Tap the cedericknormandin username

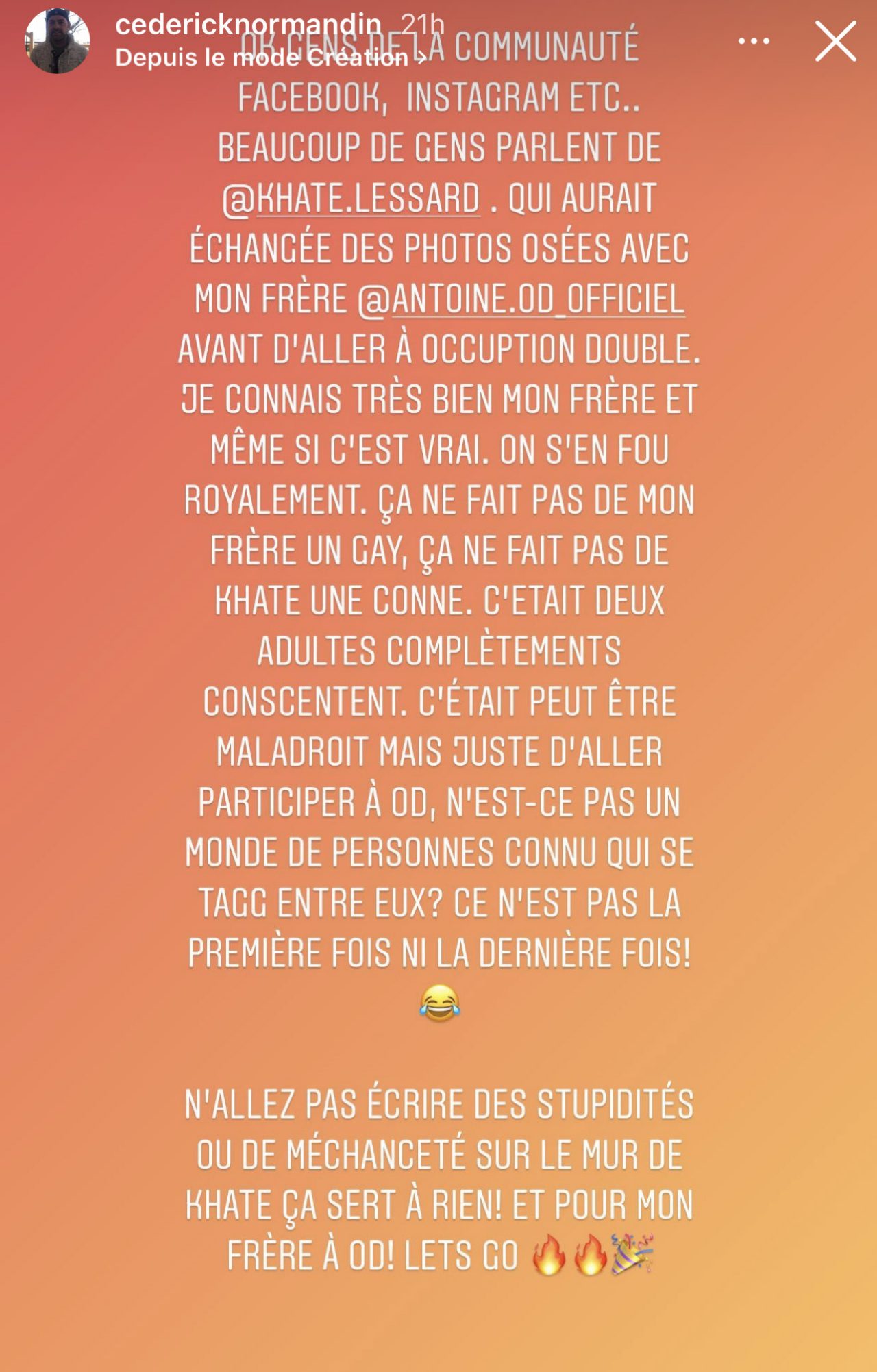247,25
